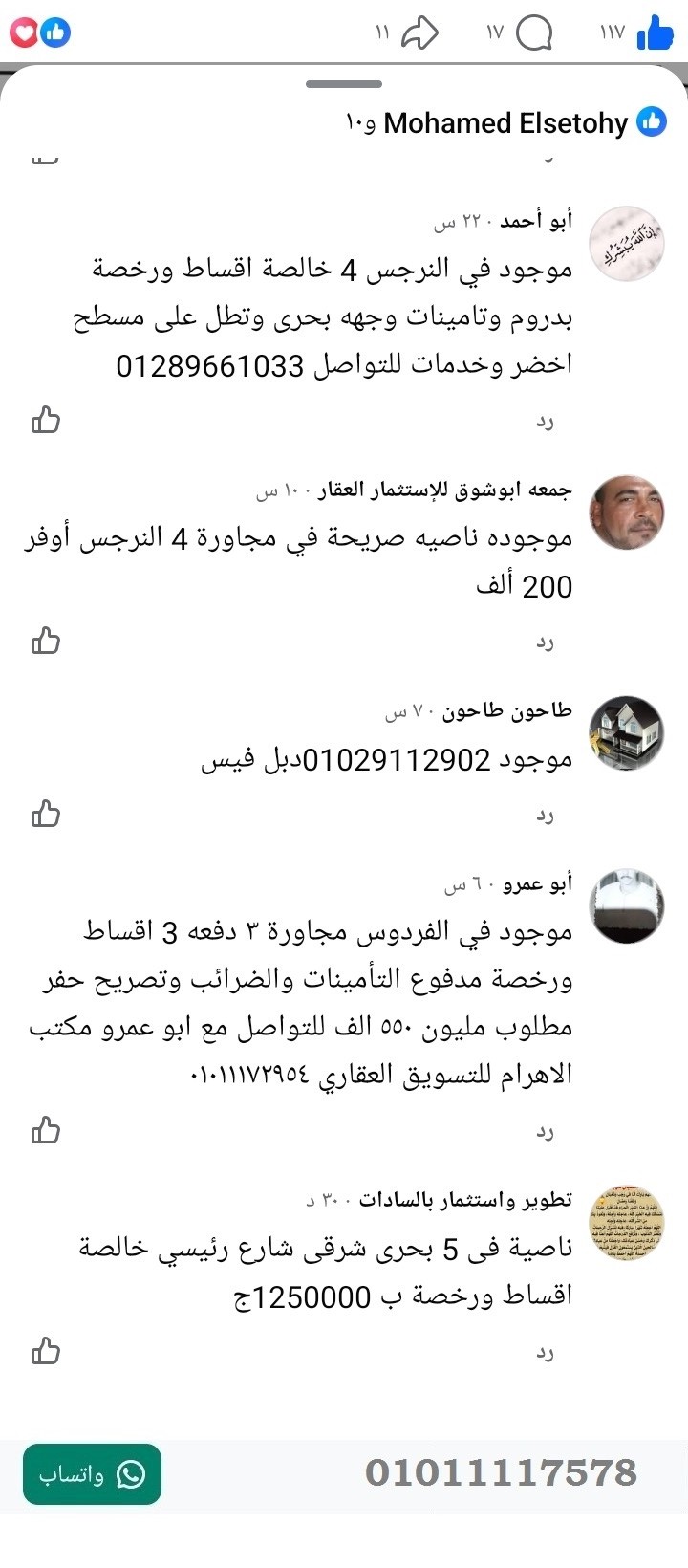The image size is (688, 1568).
Task: Tap the verified badge next to Mohamed Elsetohy
Action: (654, 123)
